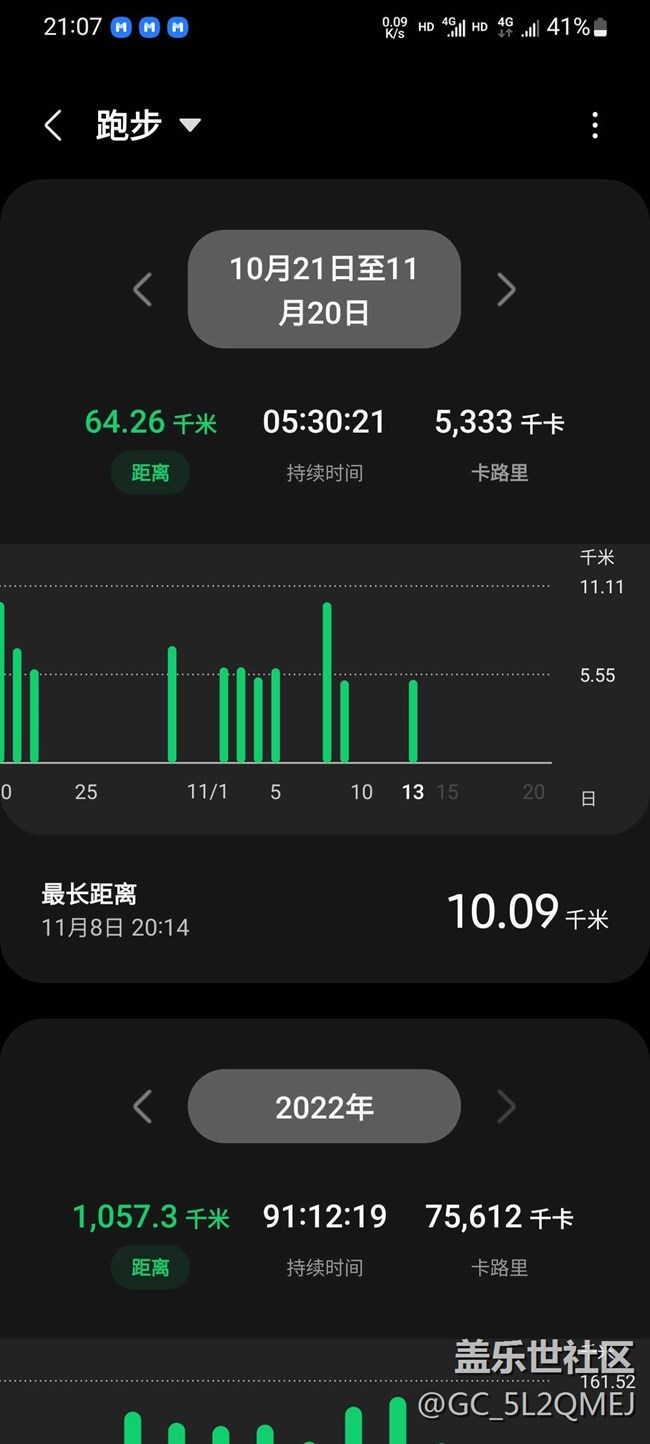This screenshot has height=1444, width=650.
Task: Open the 最长距离 record from 11月8日
Action: 324,911
